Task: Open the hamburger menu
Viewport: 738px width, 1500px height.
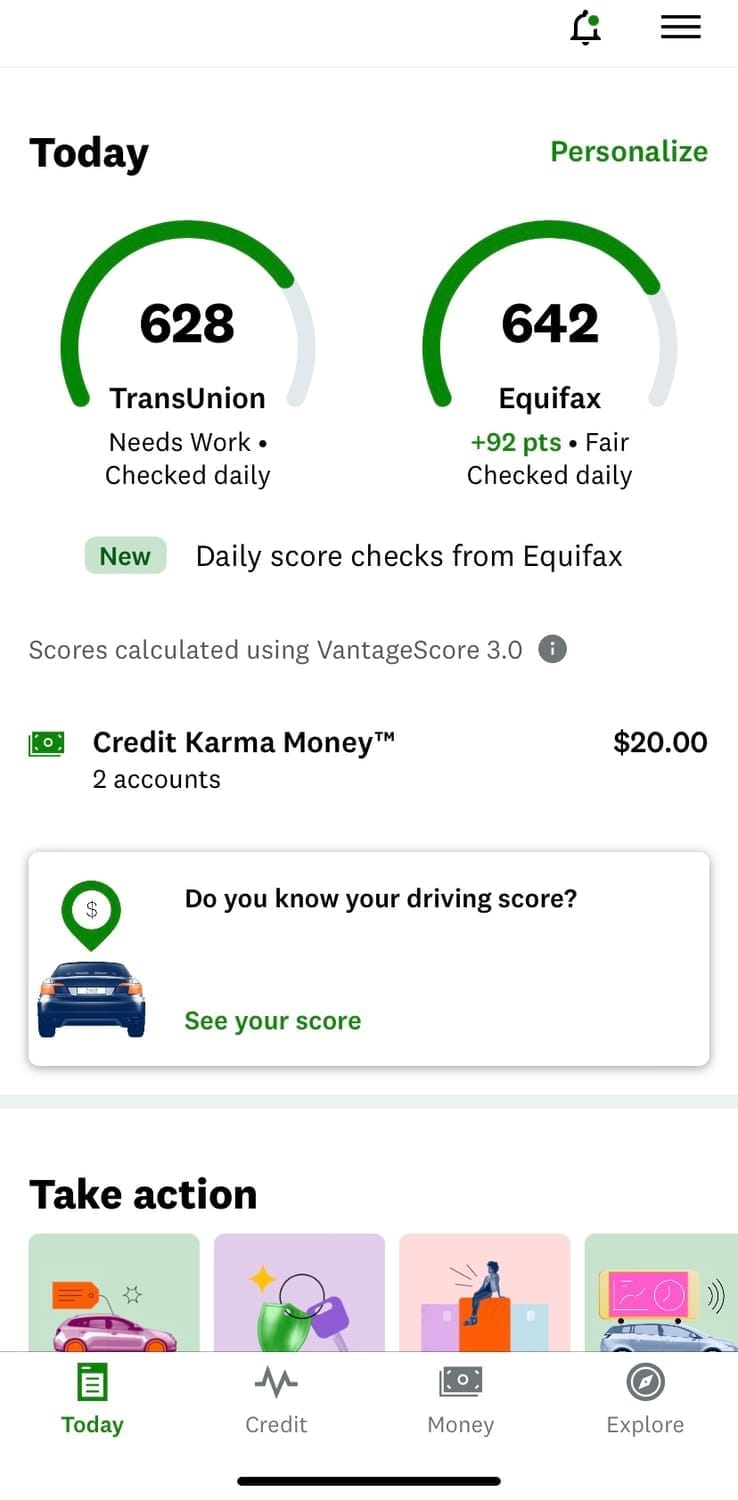Action: 680,29
